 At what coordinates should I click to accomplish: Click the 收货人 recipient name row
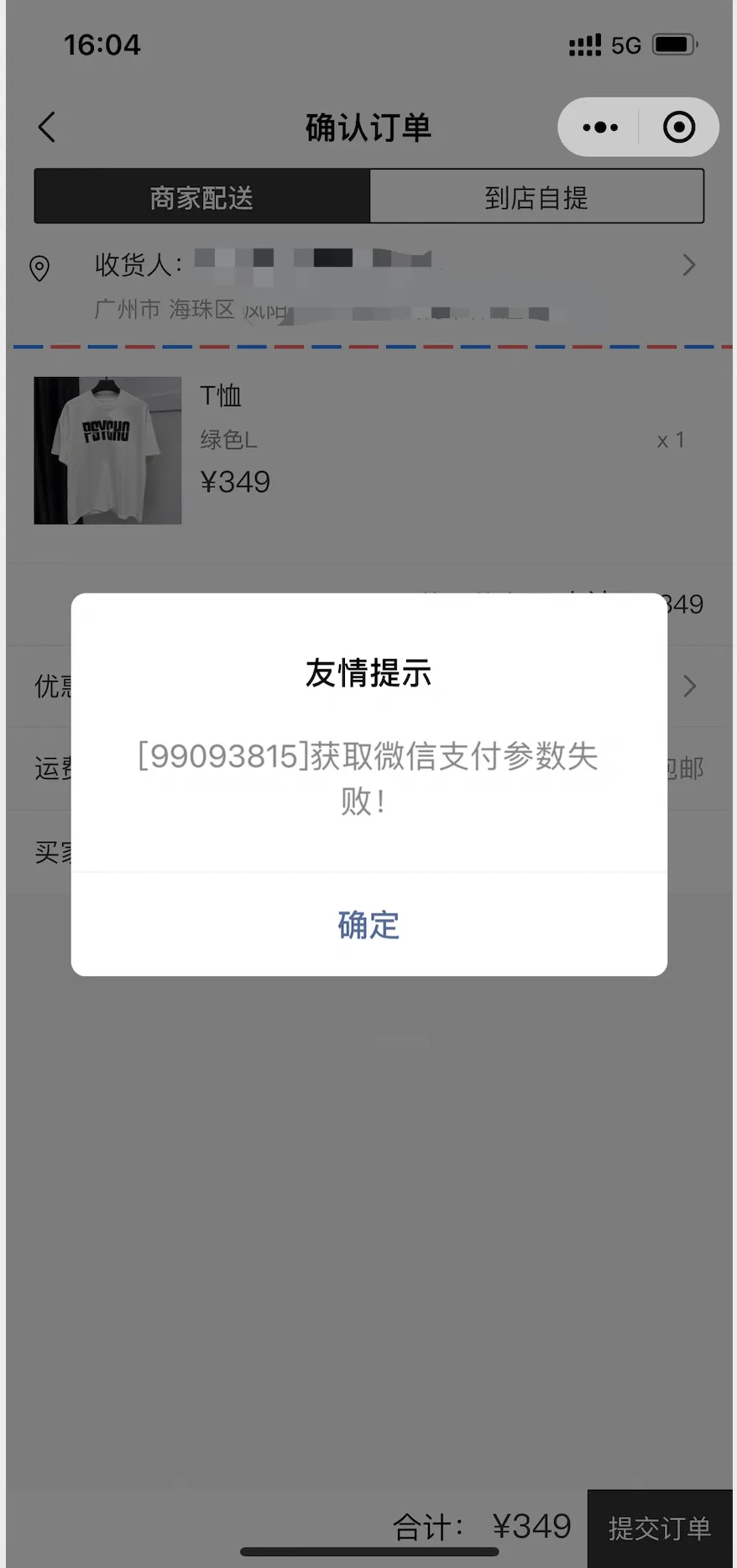pos(252,264)
